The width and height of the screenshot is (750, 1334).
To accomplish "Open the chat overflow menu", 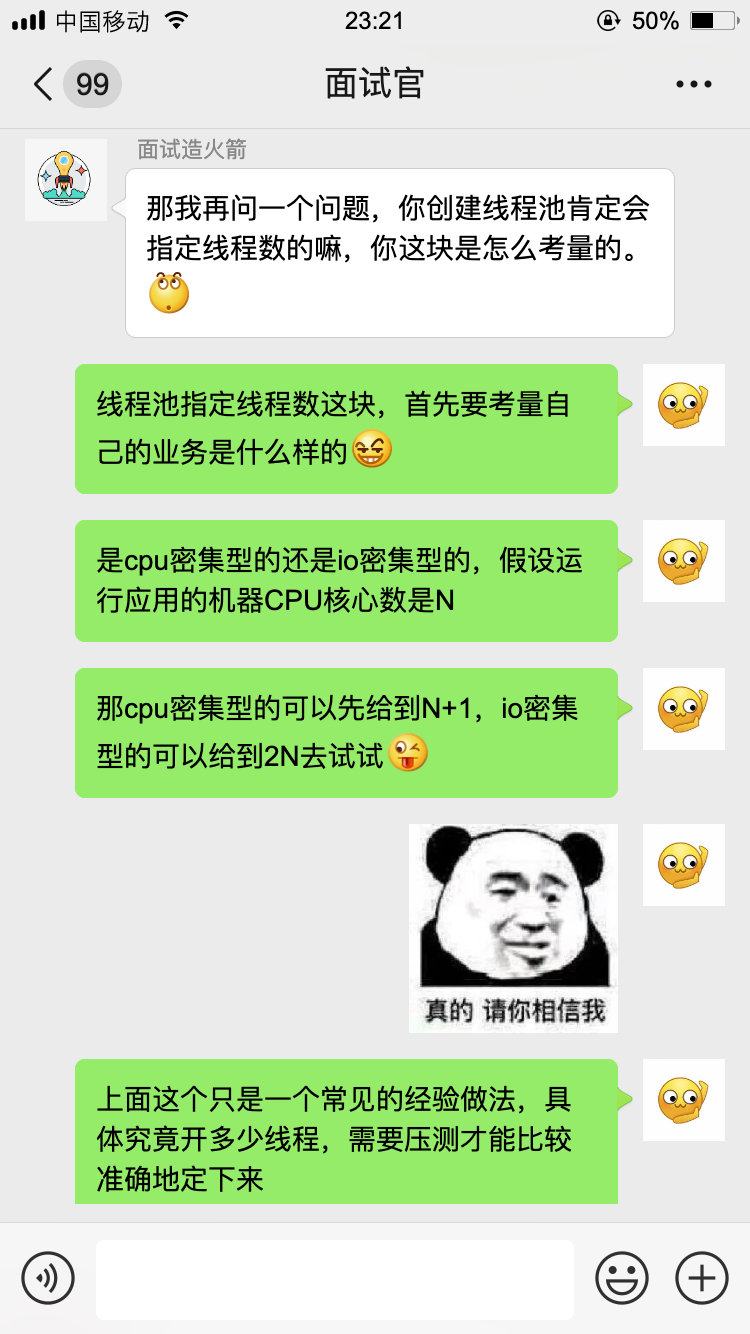I will 693,84.
